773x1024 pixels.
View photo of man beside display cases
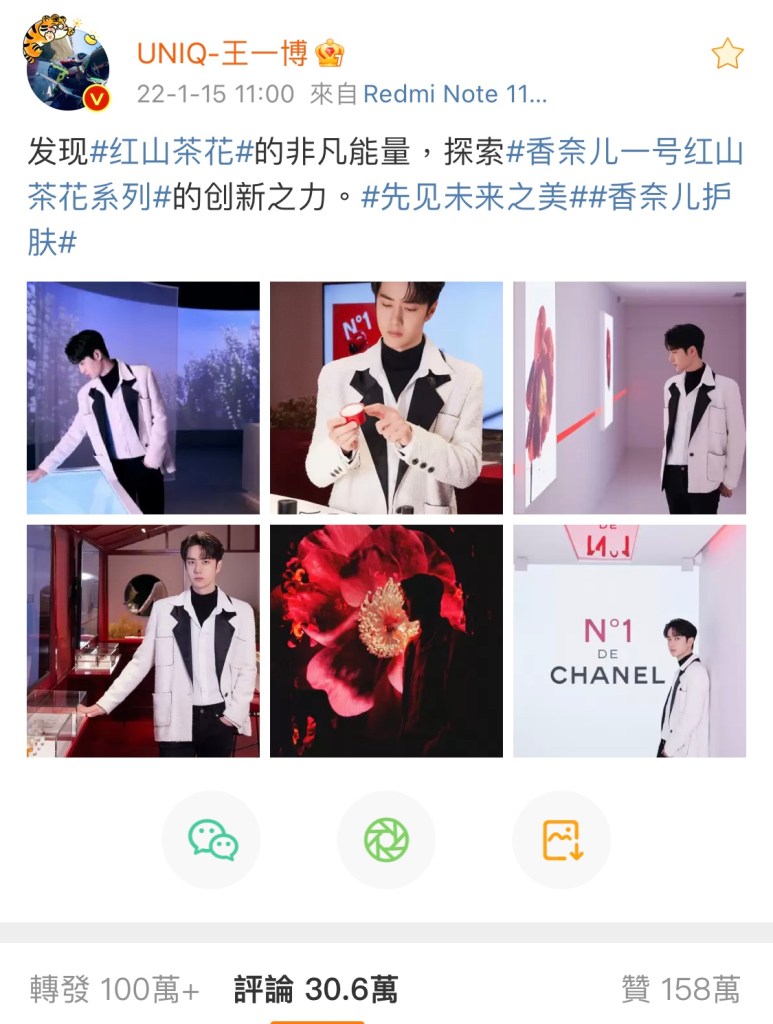[143, 641]
